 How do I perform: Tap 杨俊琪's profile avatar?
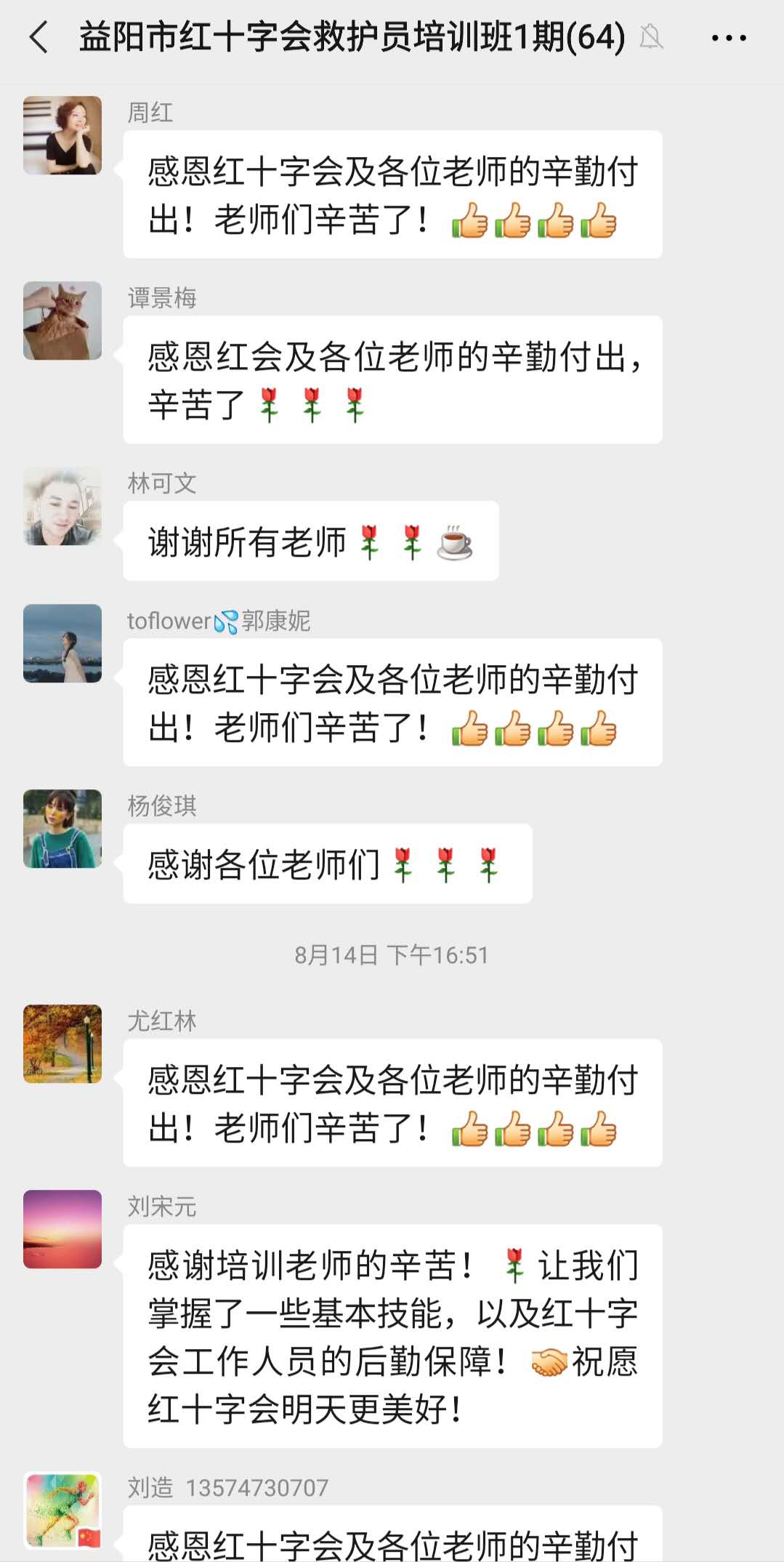[62, 829]
